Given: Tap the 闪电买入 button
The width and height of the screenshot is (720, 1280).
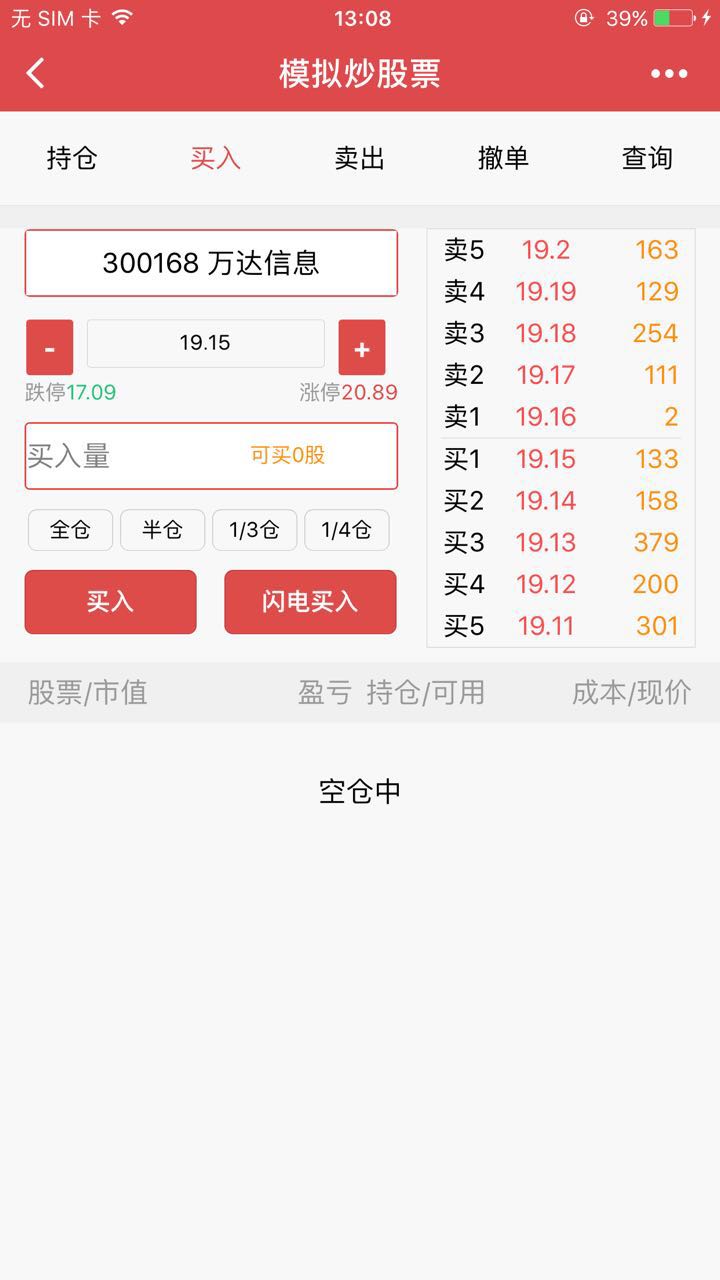Looking at the screenshot, I should (310, 602).
